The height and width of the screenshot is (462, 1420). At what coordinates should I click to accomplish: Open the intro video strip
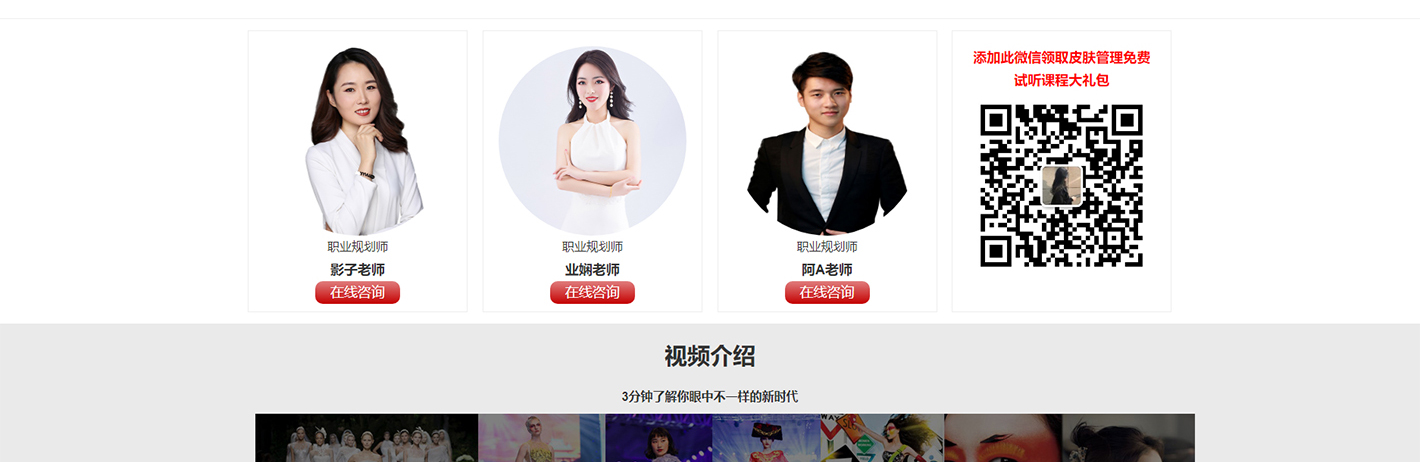coord(724,439)
